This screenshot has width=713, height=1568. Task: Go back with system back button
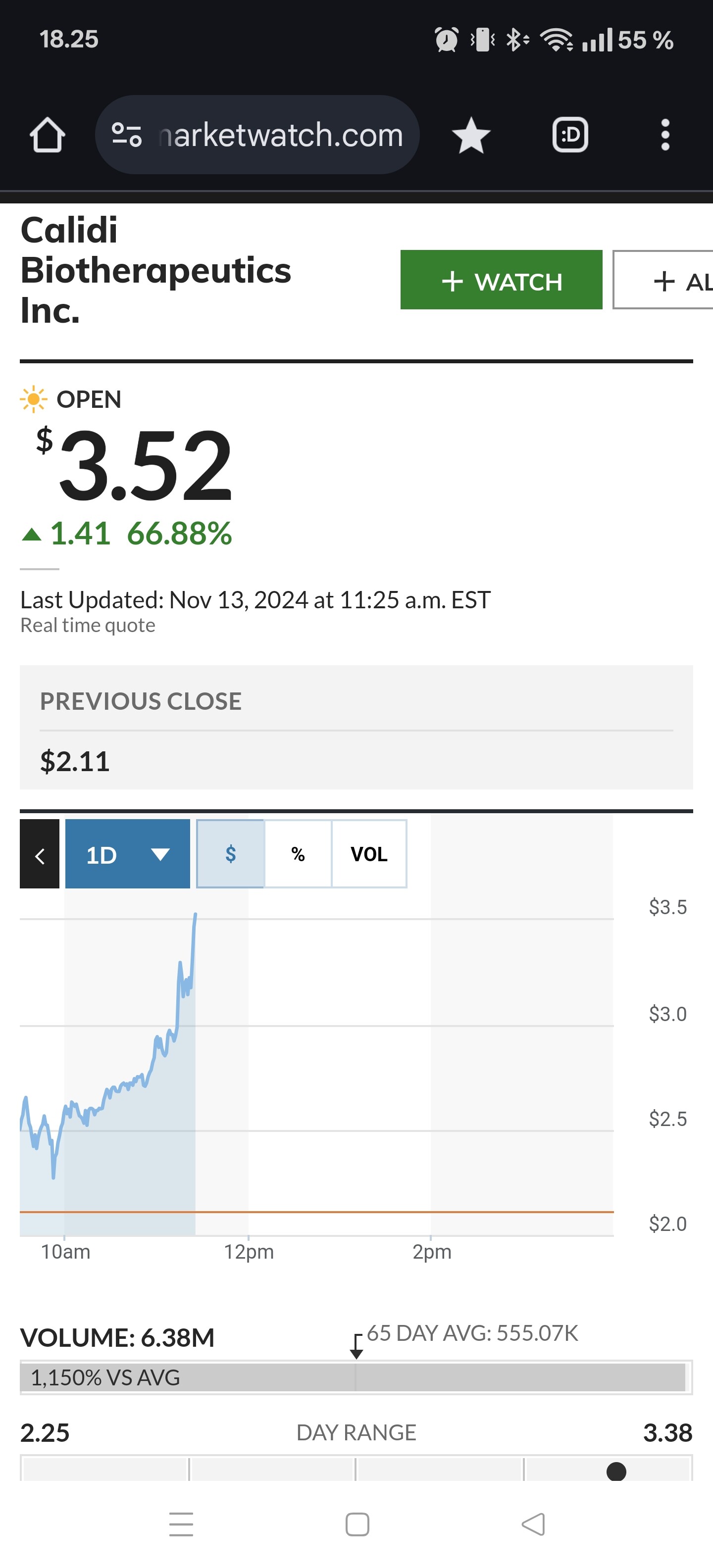533,1524
